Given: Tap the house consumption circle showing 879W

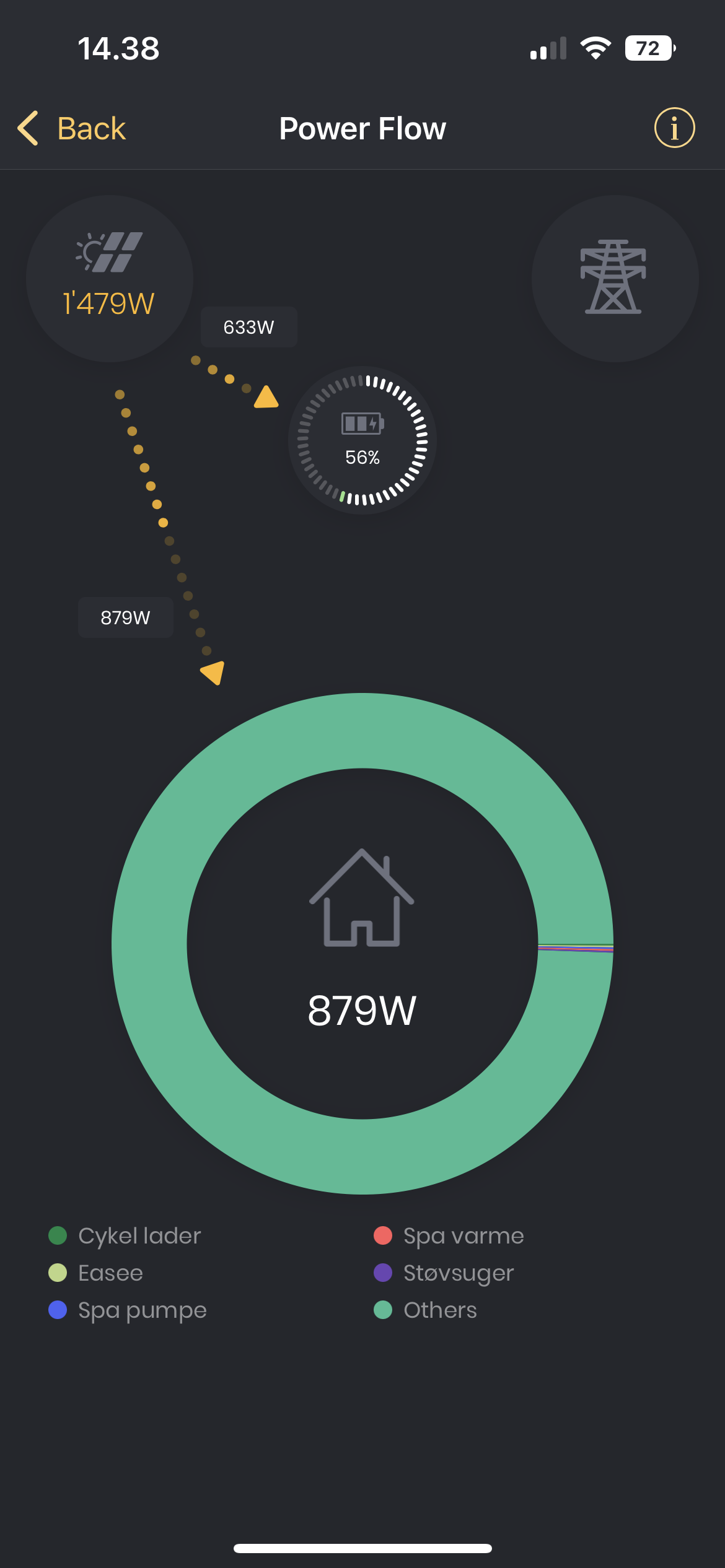Looking at the screenshot, I should tap(362, 944).
